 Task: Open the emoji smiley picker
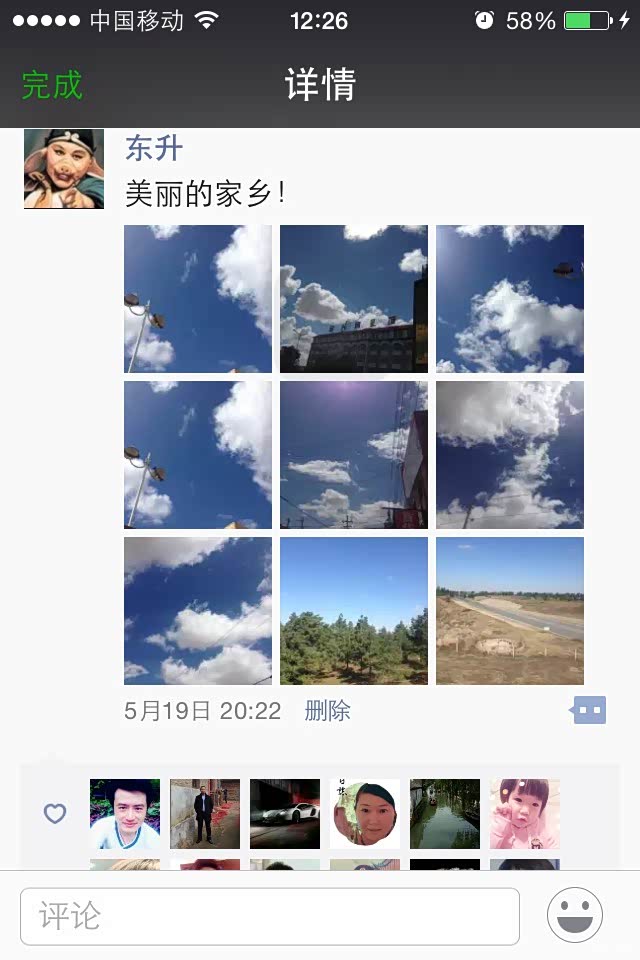click(574, 915)
